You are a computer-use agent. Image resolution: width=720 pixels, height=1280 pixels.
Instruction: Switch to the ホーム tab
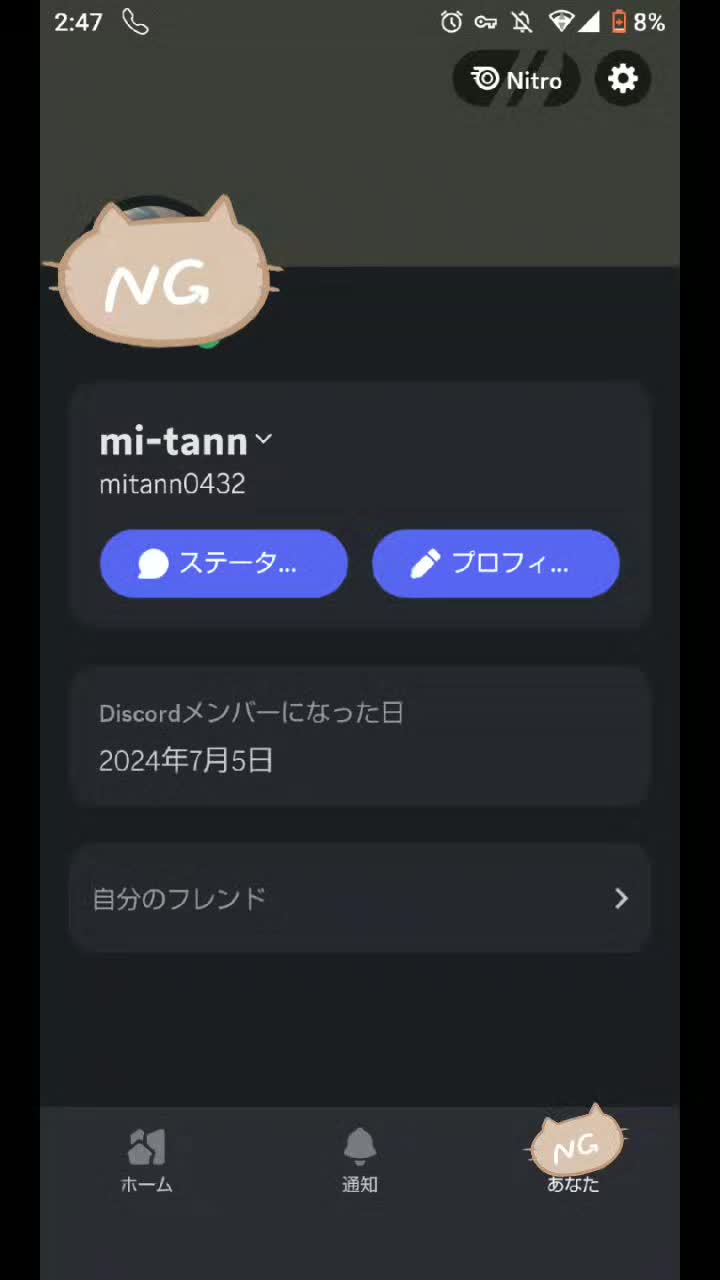pyautogui.click(x=147, y=1160)
